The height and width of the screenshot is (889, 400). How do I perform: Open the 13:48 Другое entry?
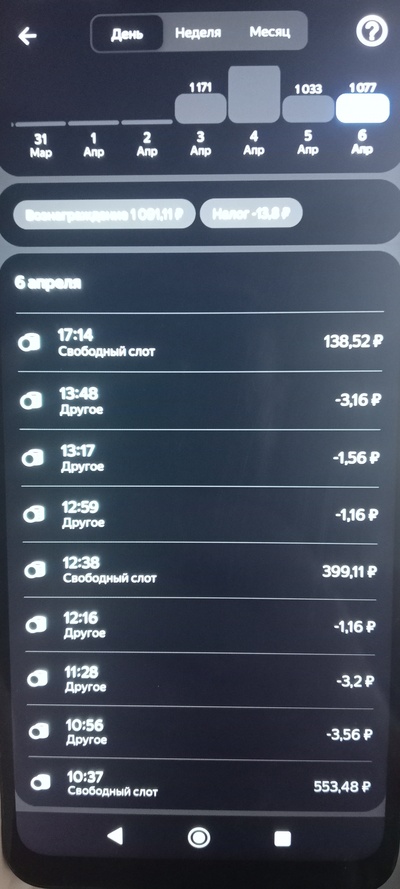tap(200, 400)
